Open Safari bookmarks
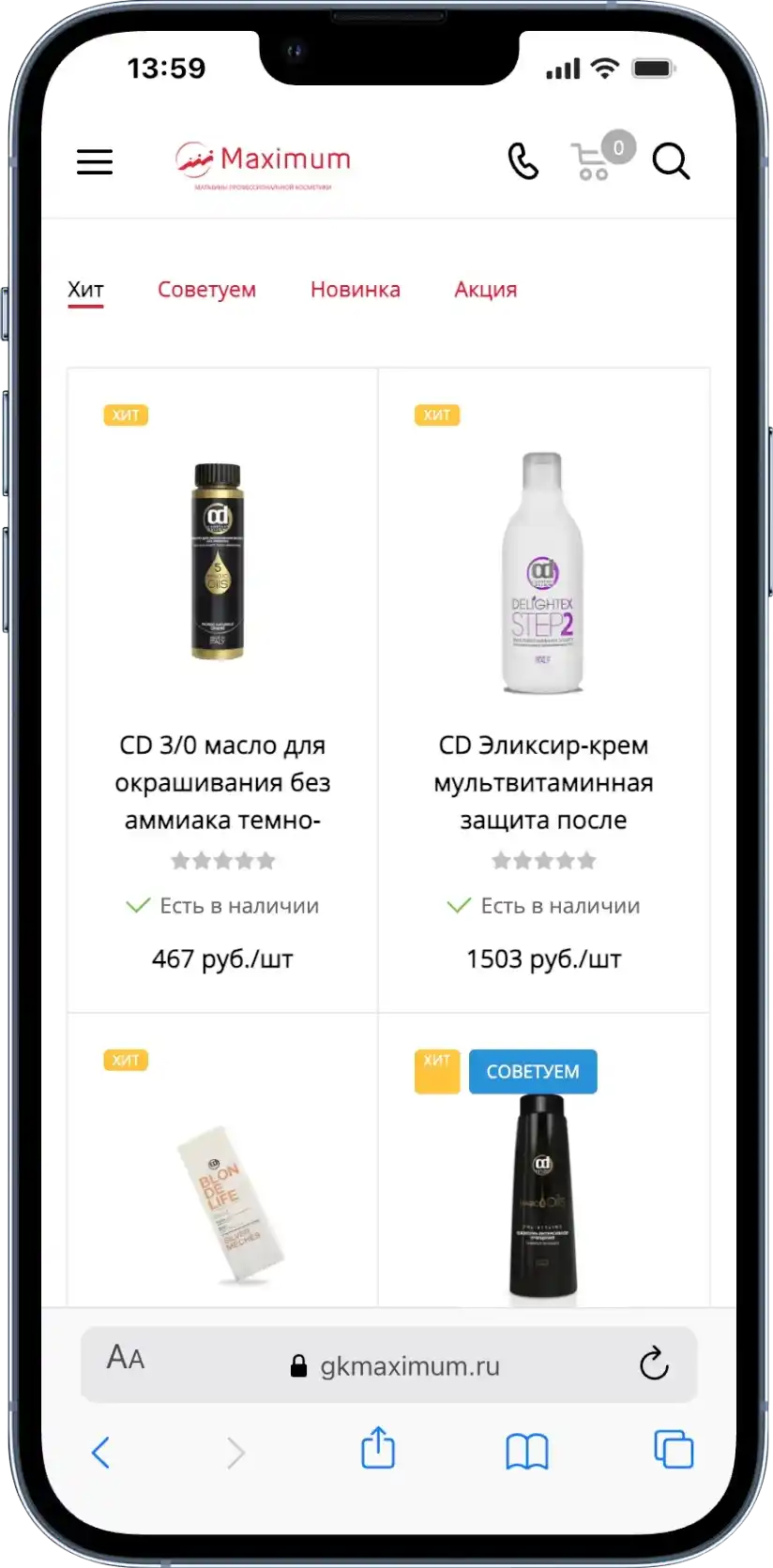The width and height of the screenshot is (773, 1568). (x=526, y=1452)
